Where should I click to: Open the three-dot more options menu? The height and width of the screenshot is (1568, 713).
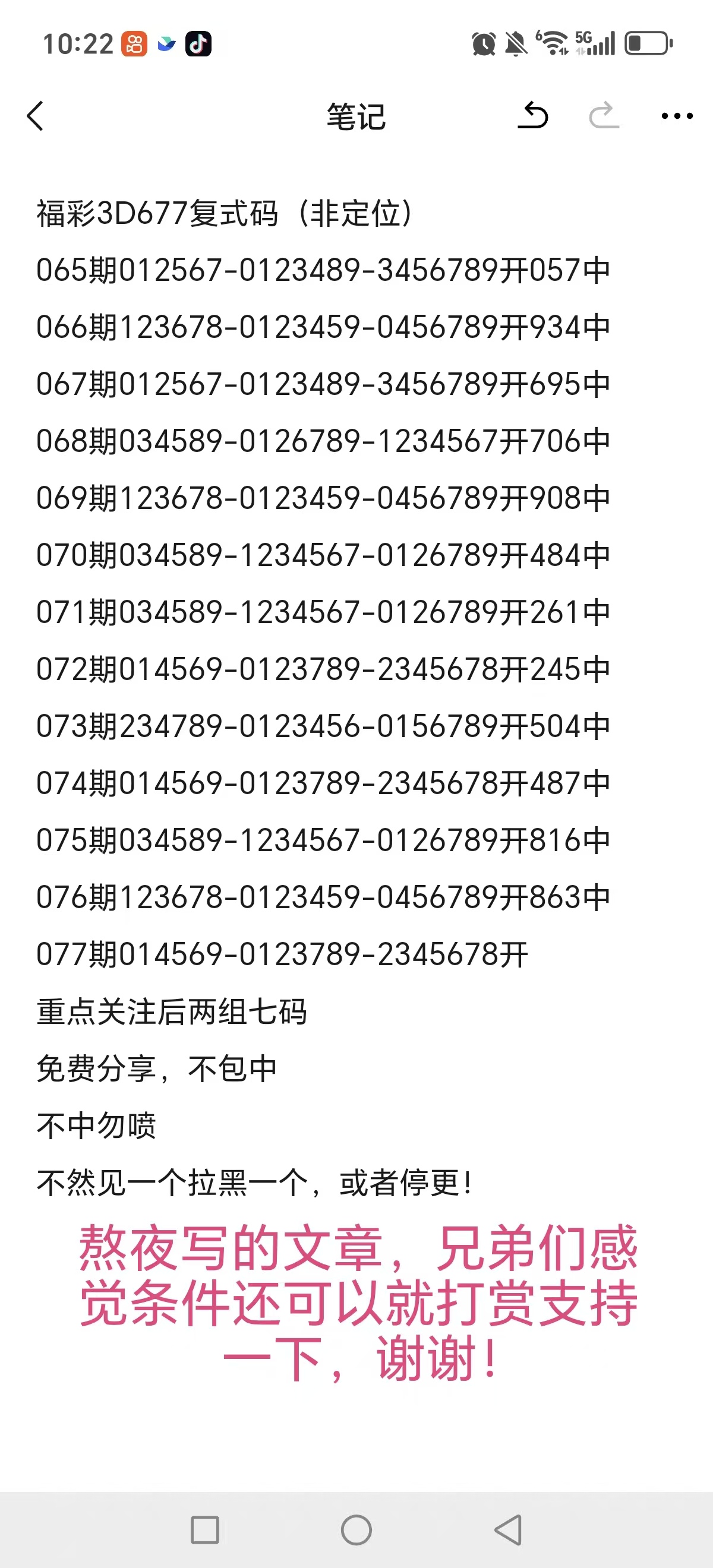(x=676, y=117)
